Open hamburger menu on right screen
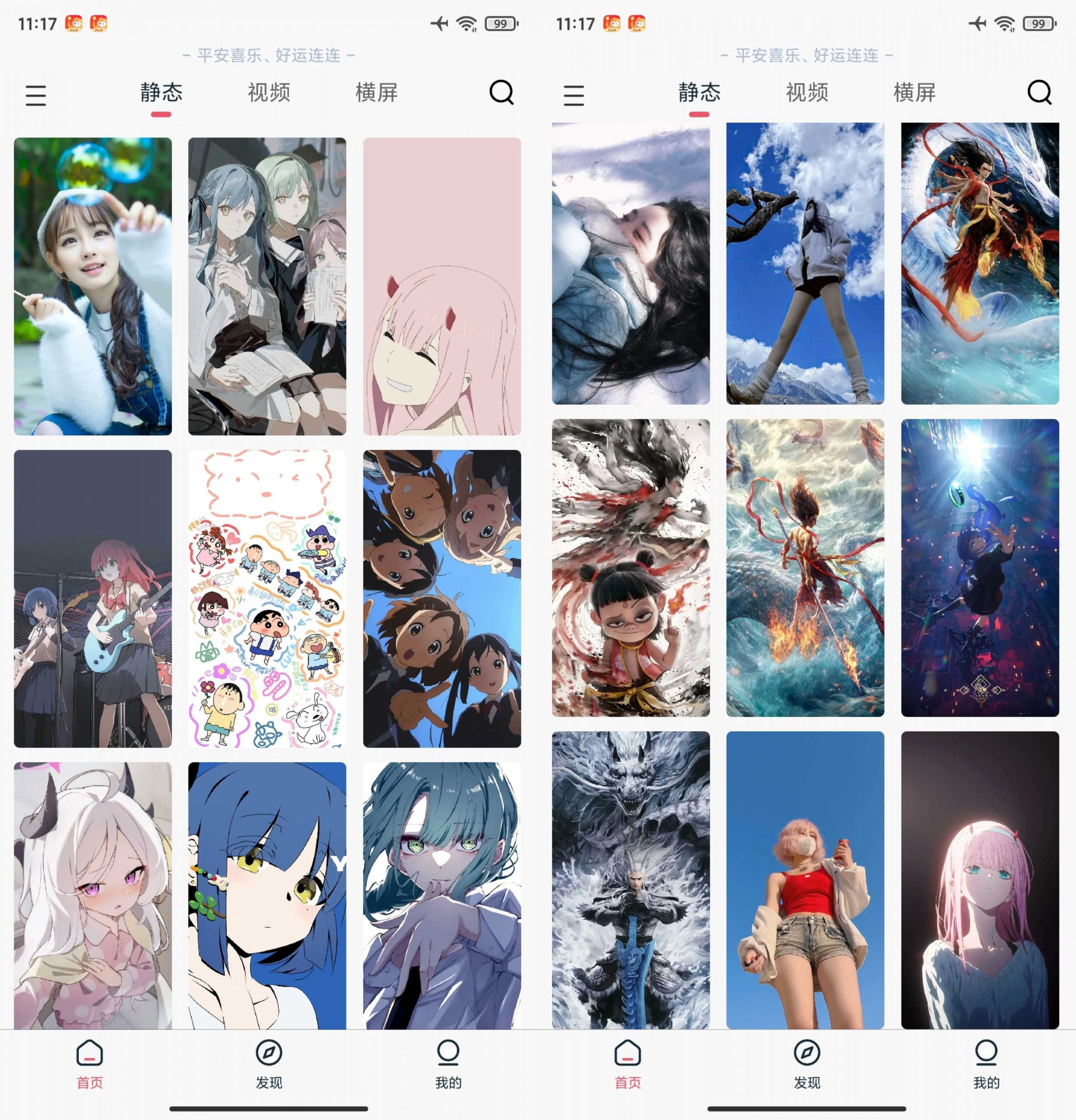Image resolution: width=1076 pixels, height=1120 pixels. click(x=574, y=96)
